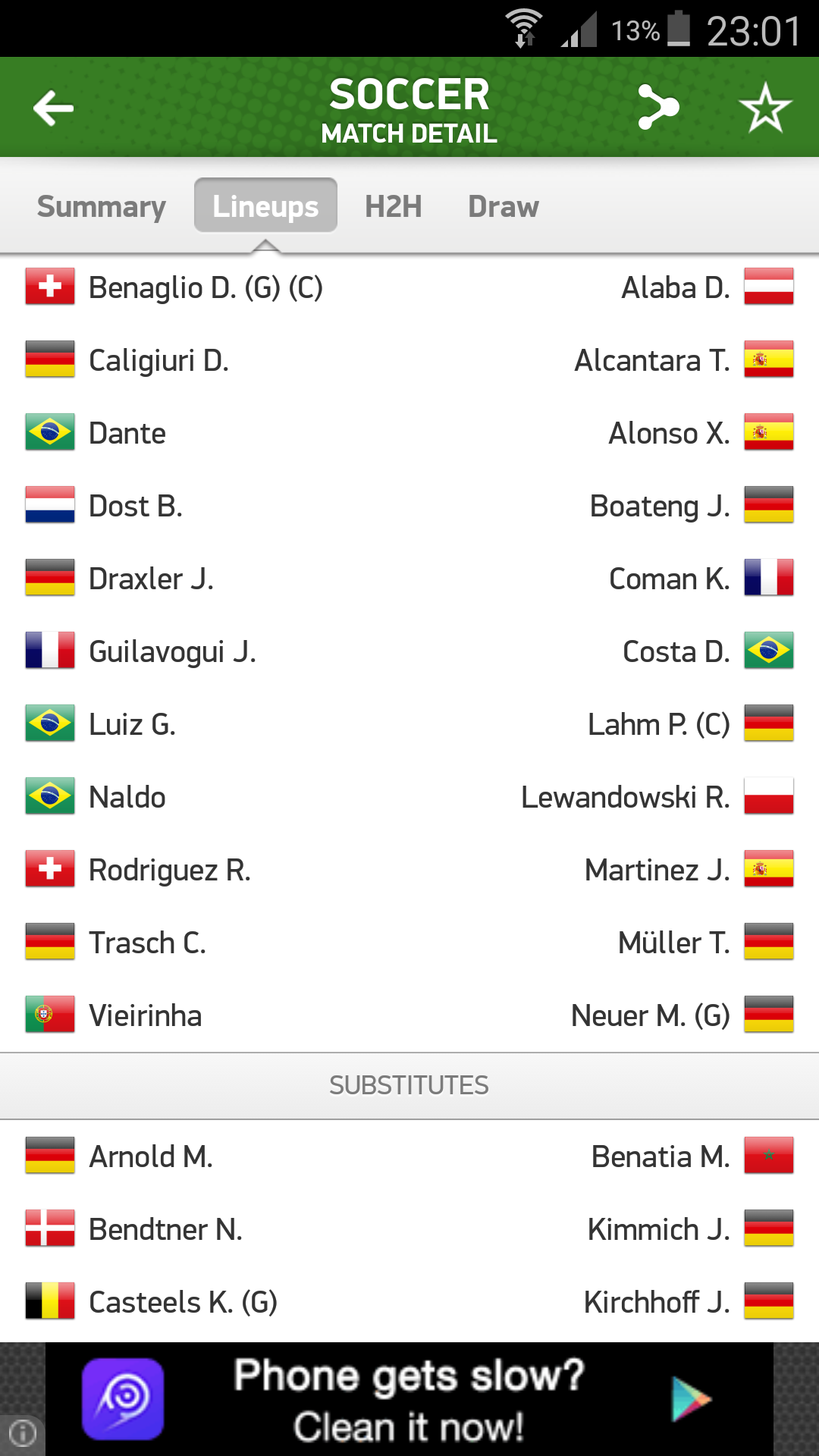The image size is (819, 1456).
Task: Go back using the header arrow
Action: (x=53, y=108)
